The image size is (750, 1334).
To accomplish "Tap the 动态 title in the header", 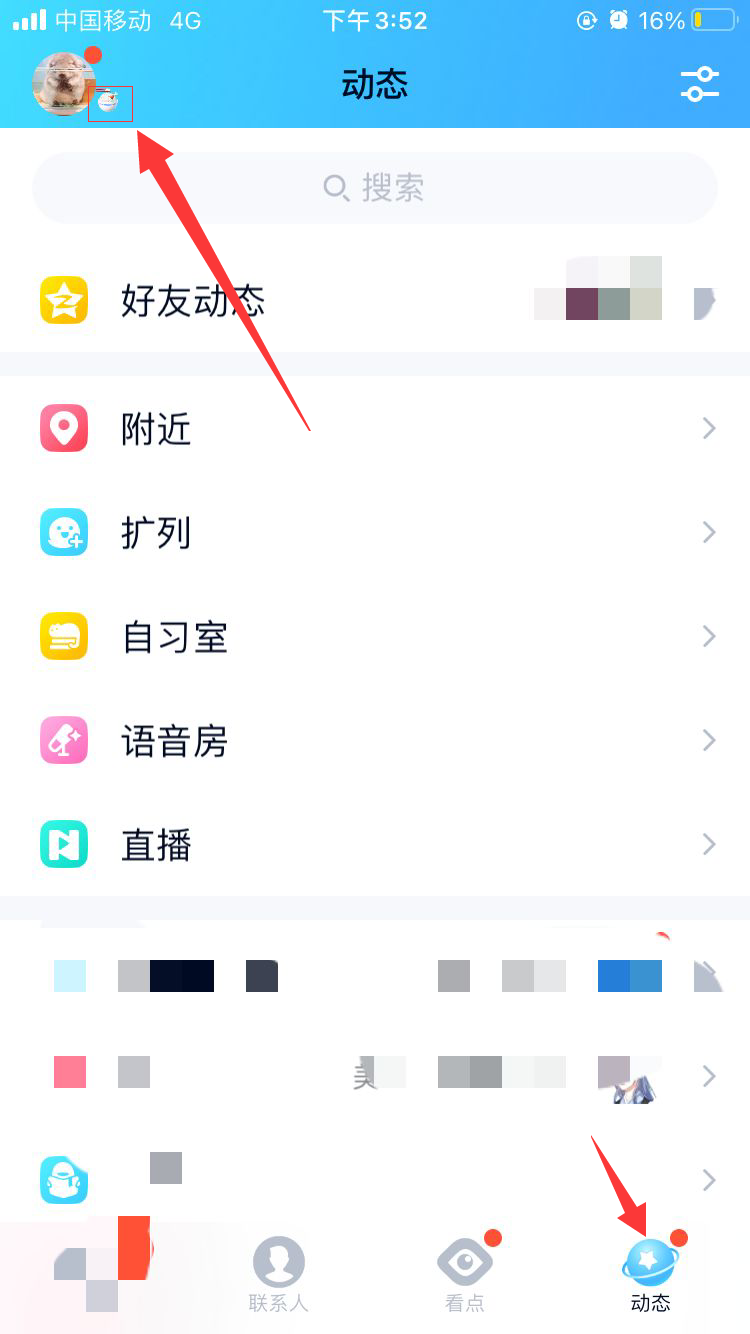I will (375, 84).
